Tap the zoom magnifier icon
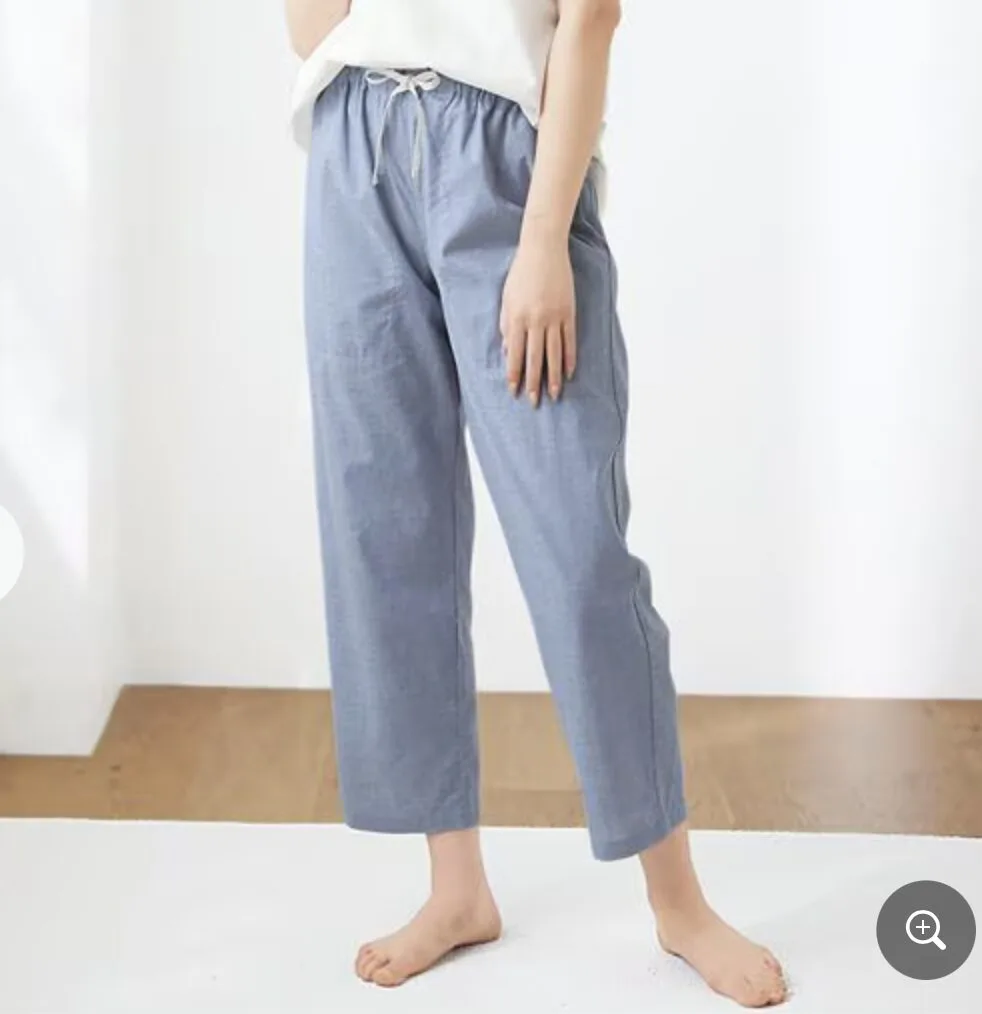Image resolution: width=982 pixels, height=1014 pixels. [x=925, y=930]
